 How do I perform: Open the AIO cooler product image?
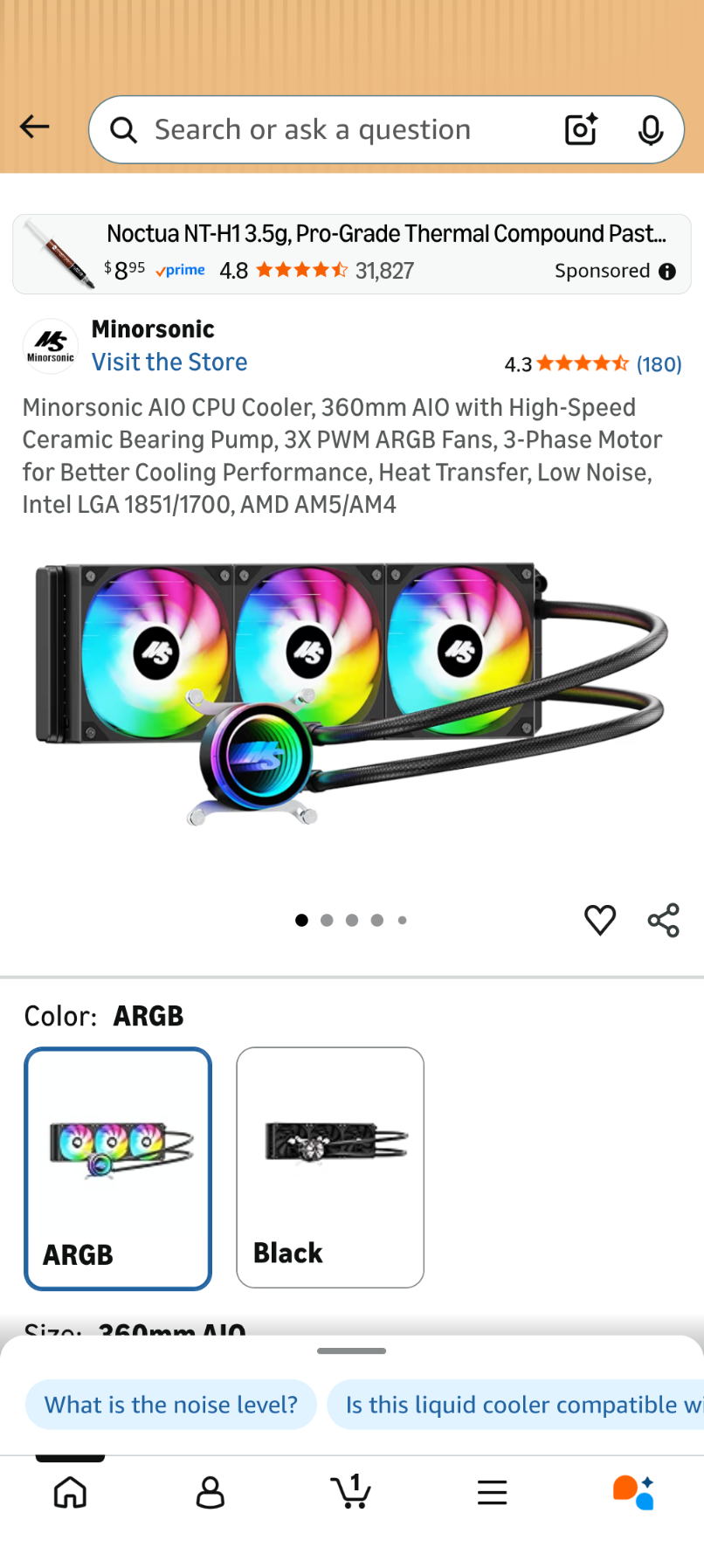tap(349, 694)
